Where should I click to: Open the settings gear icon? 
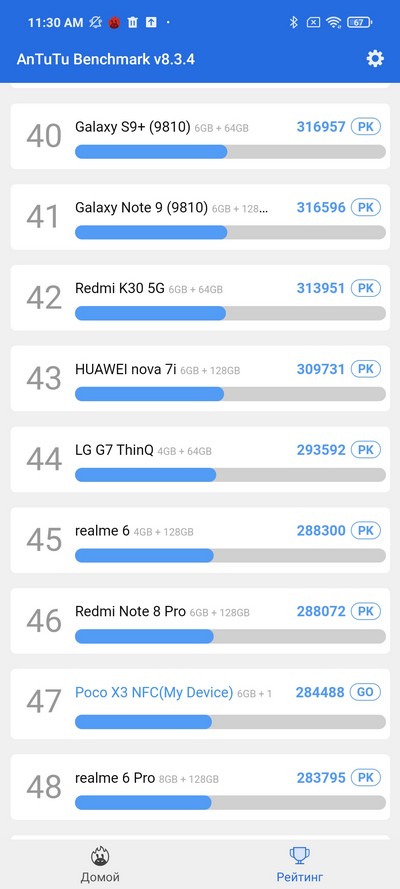[x=375, y=58]
